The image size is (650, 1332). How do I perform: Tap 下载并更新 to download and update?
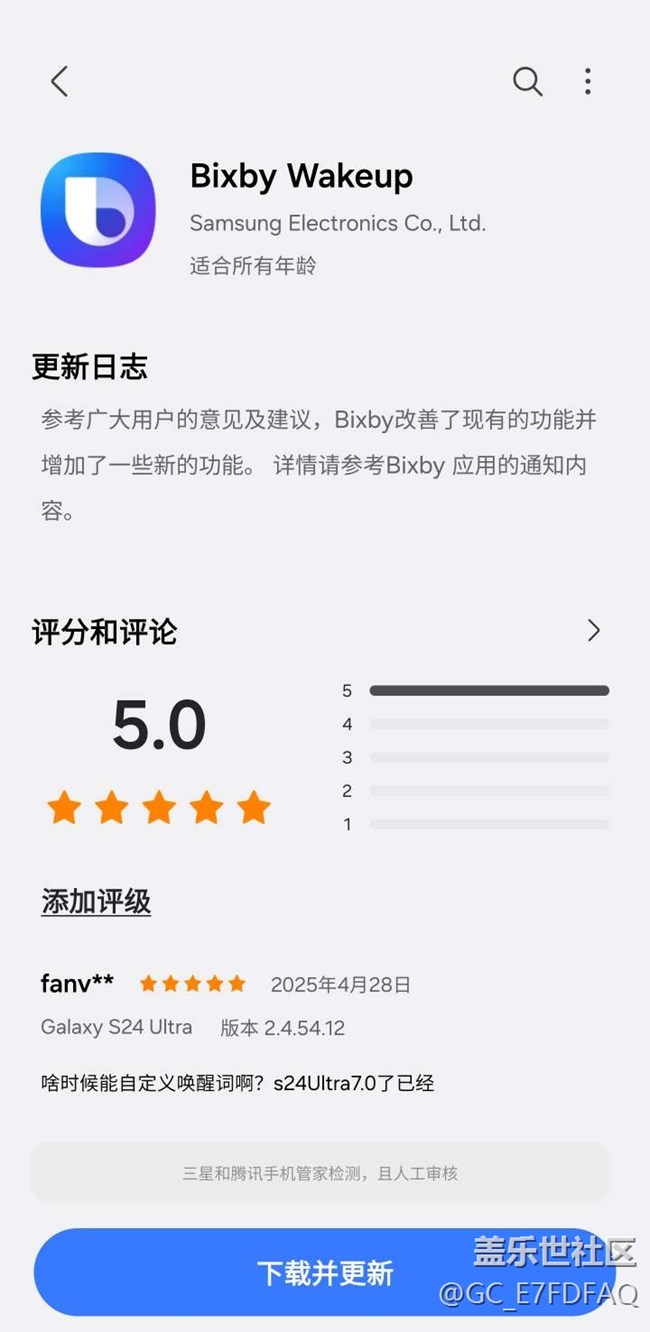pyautogui.click(x=325, y=1272)
